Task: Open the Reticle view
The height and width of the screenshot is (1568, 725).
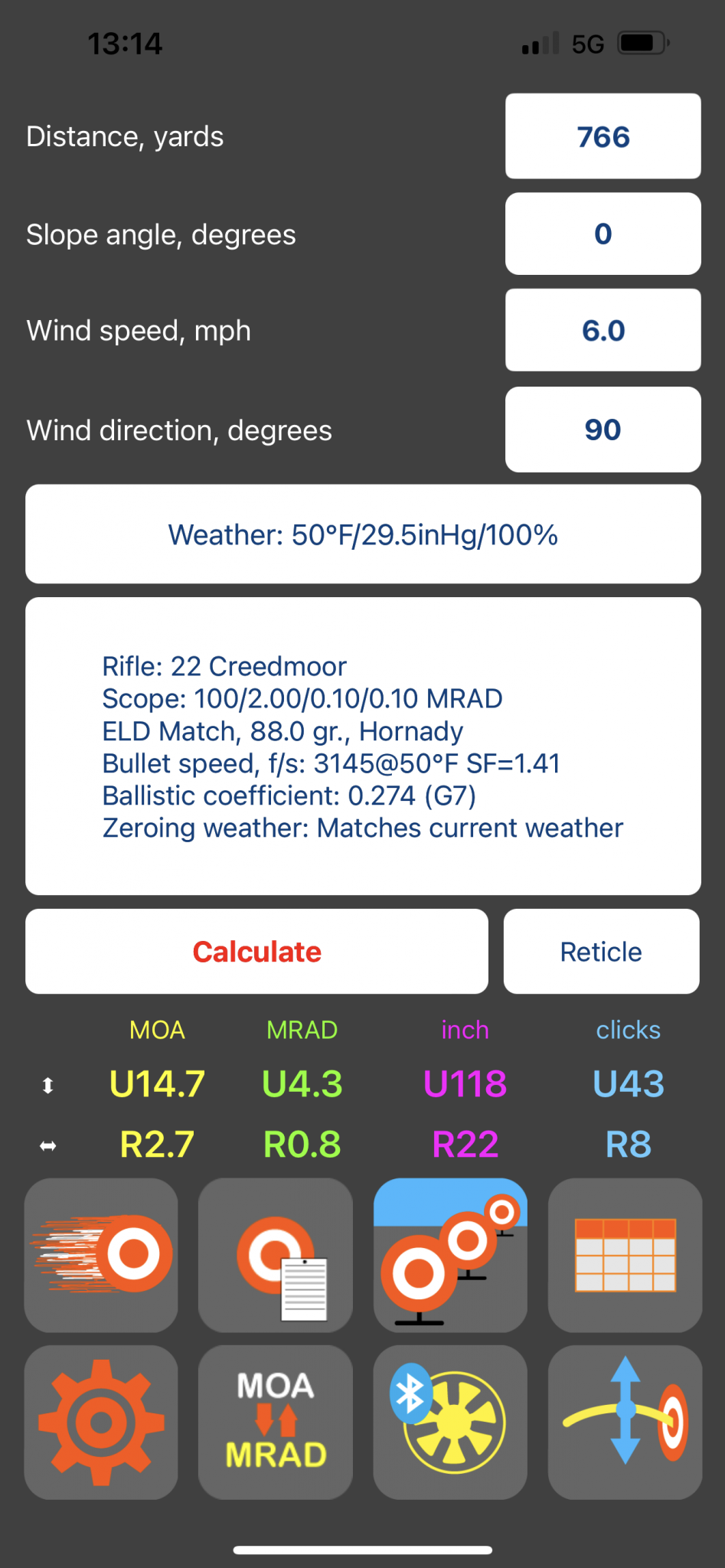Action: tap(601, 952)
